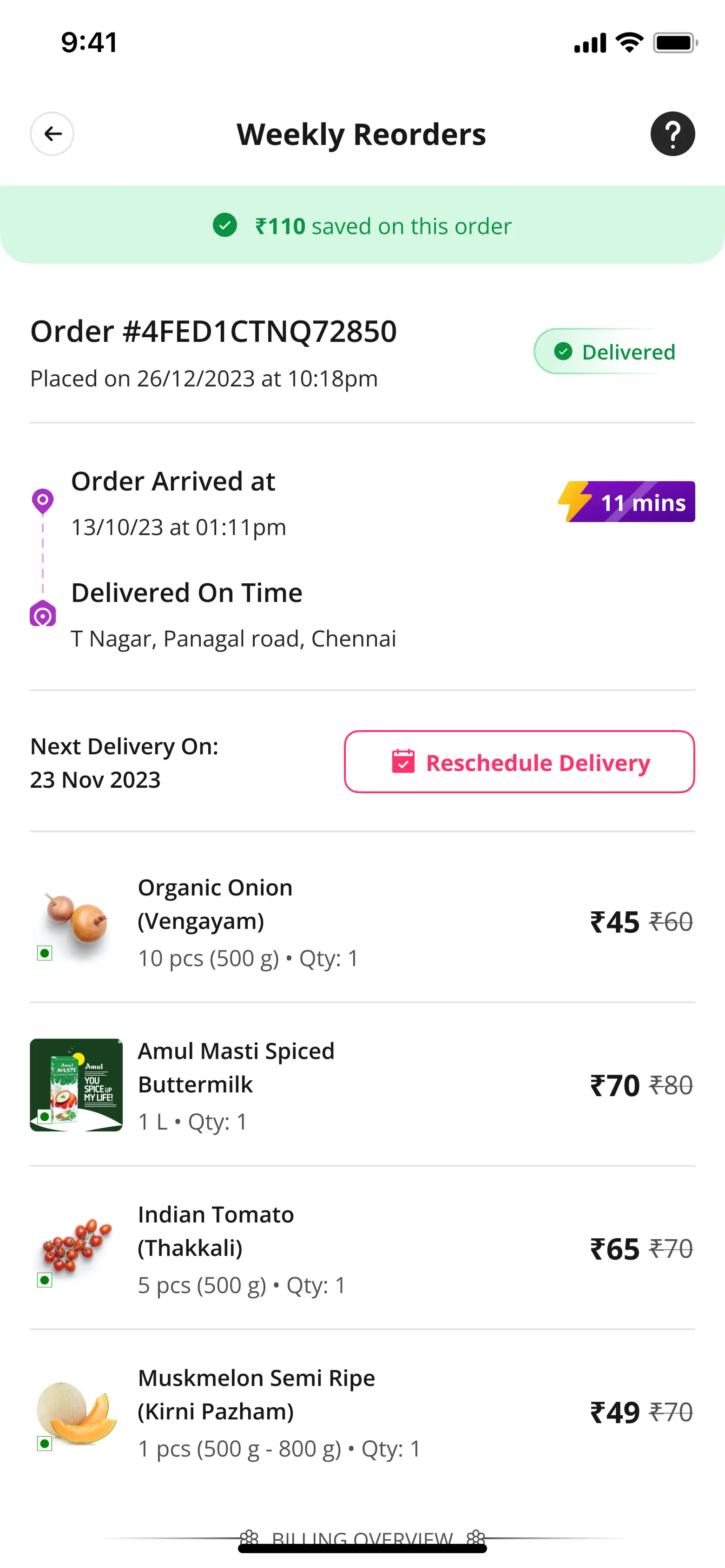Click the strikethrough ₹60 price on onions
The height and width of the screenshot is (1568, 725).
pos(670,921)
